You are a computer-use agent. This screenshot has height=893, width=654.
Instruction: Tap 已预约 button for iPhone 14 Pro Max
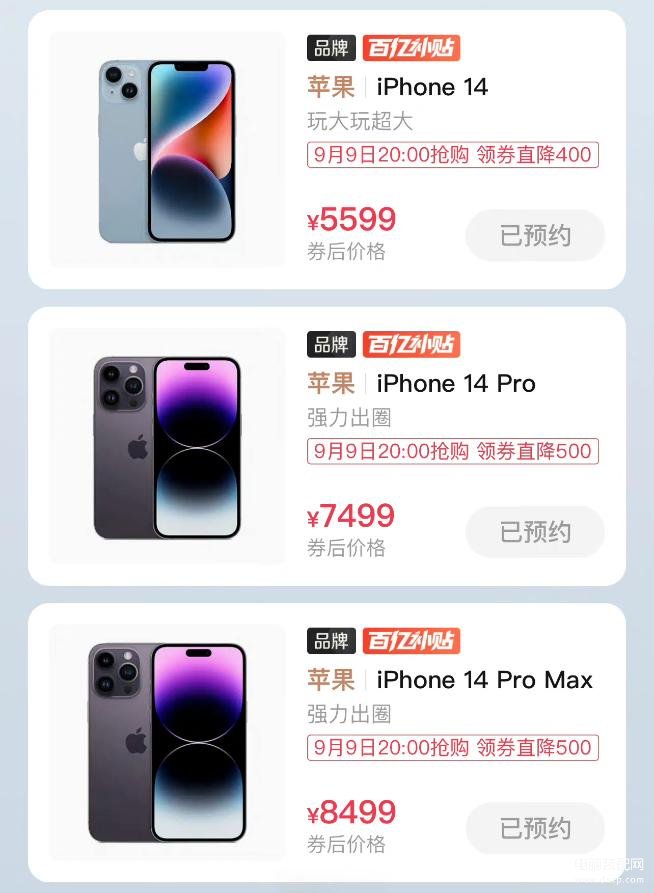coord(535,828)
